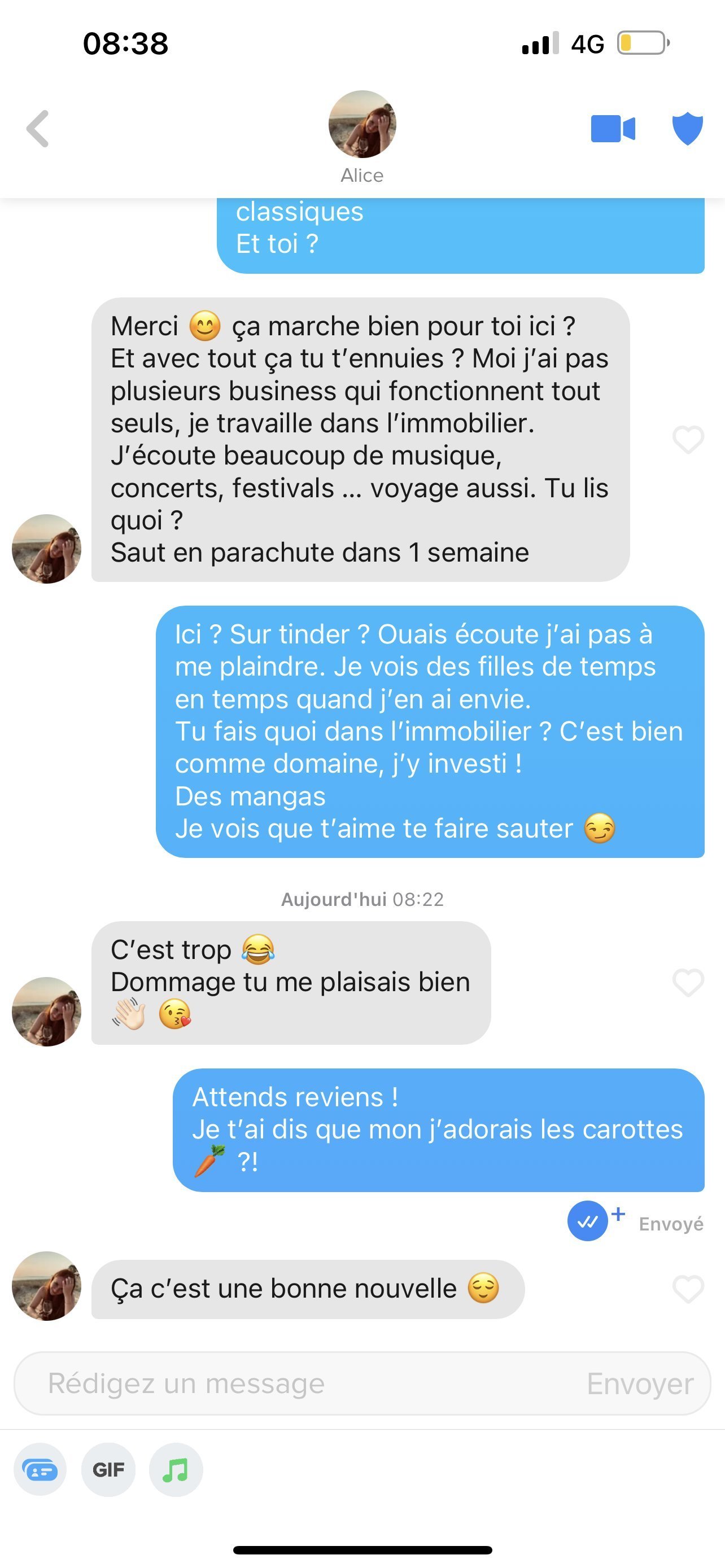Heart the 'Ça c'est une bonne nouvelle' message
725x1568 pixels.
[688, 1289]
